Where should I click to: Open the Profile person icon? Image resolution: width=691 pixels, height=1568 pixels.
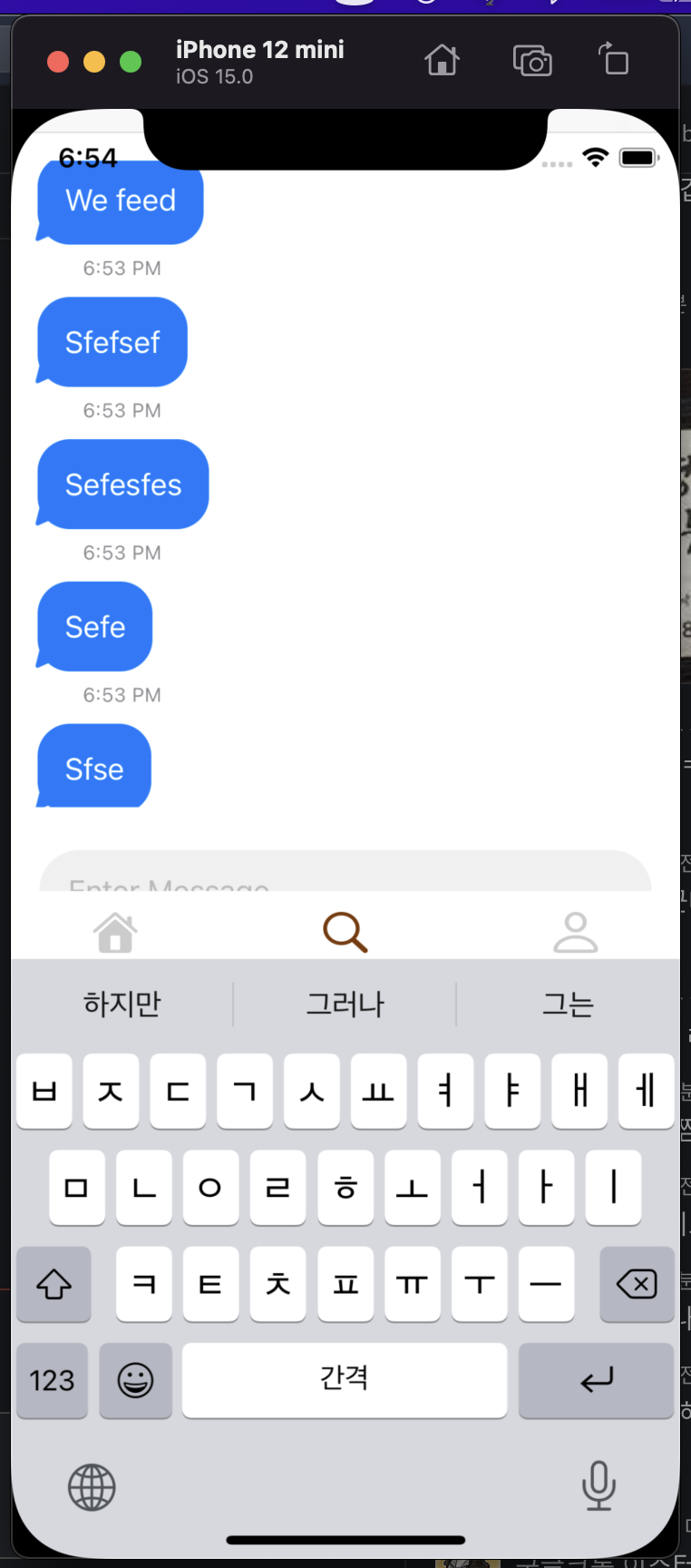pyautogui.click(x=577, y=931)
